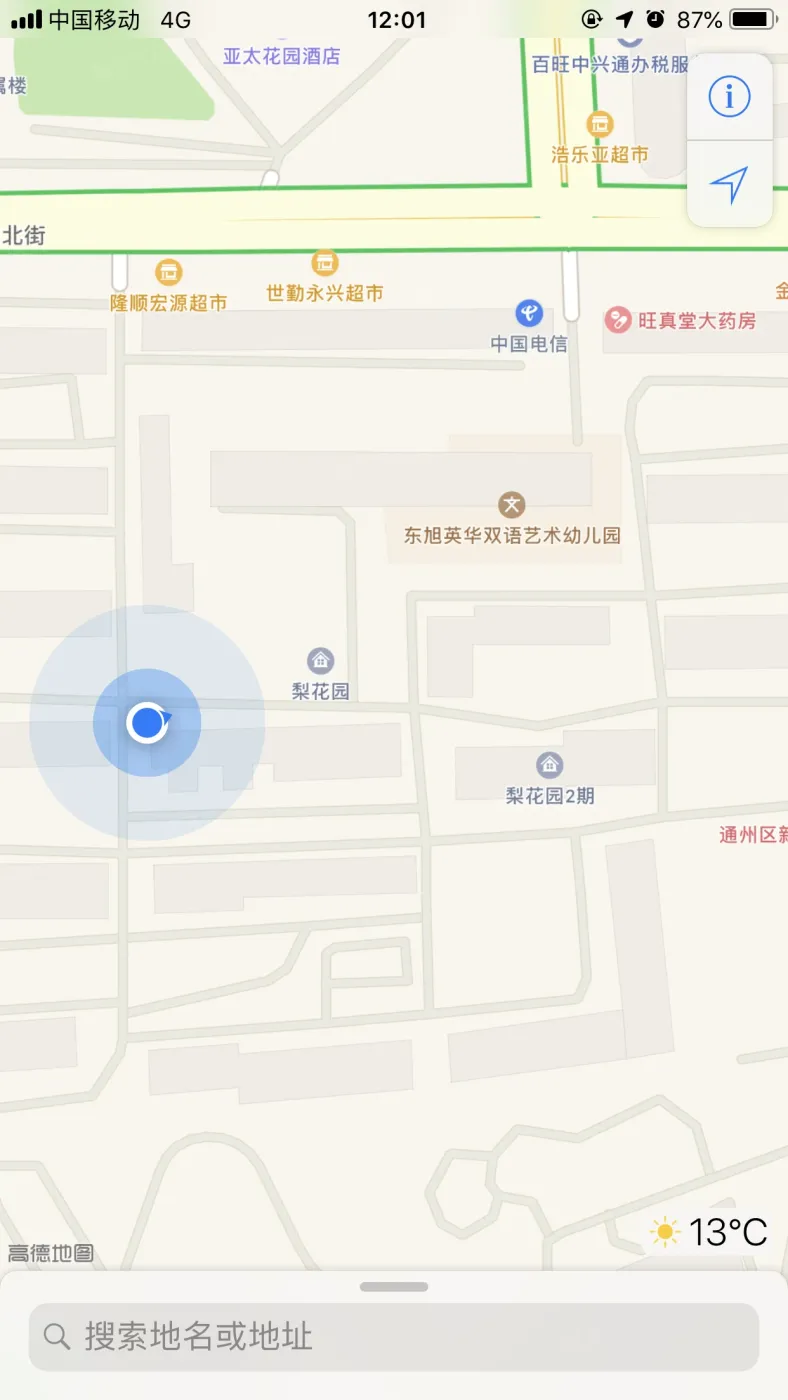Select the 梨花园 residential marker

point(320,661)
